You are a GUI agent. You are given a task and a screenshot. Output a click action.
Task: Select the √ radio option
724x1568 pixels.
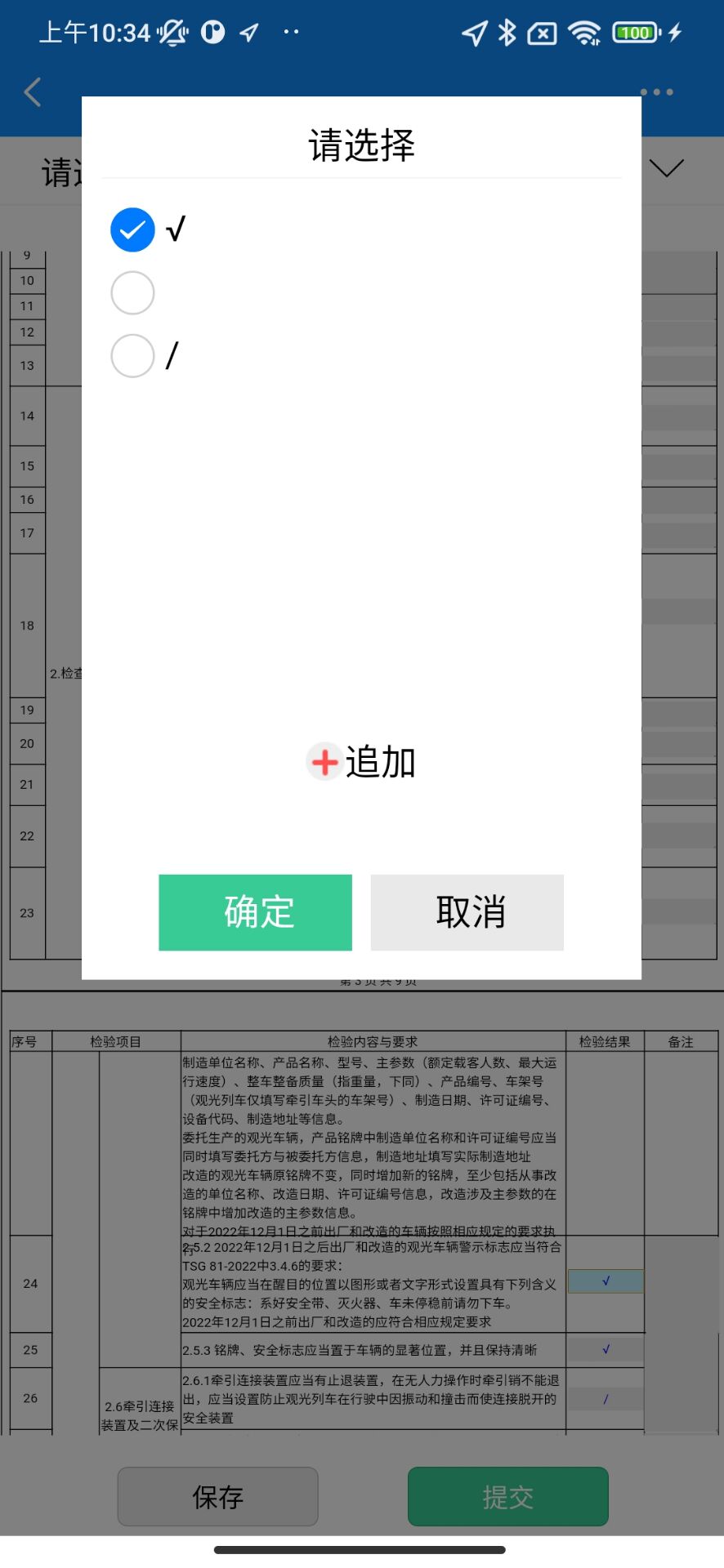(132, 229)
